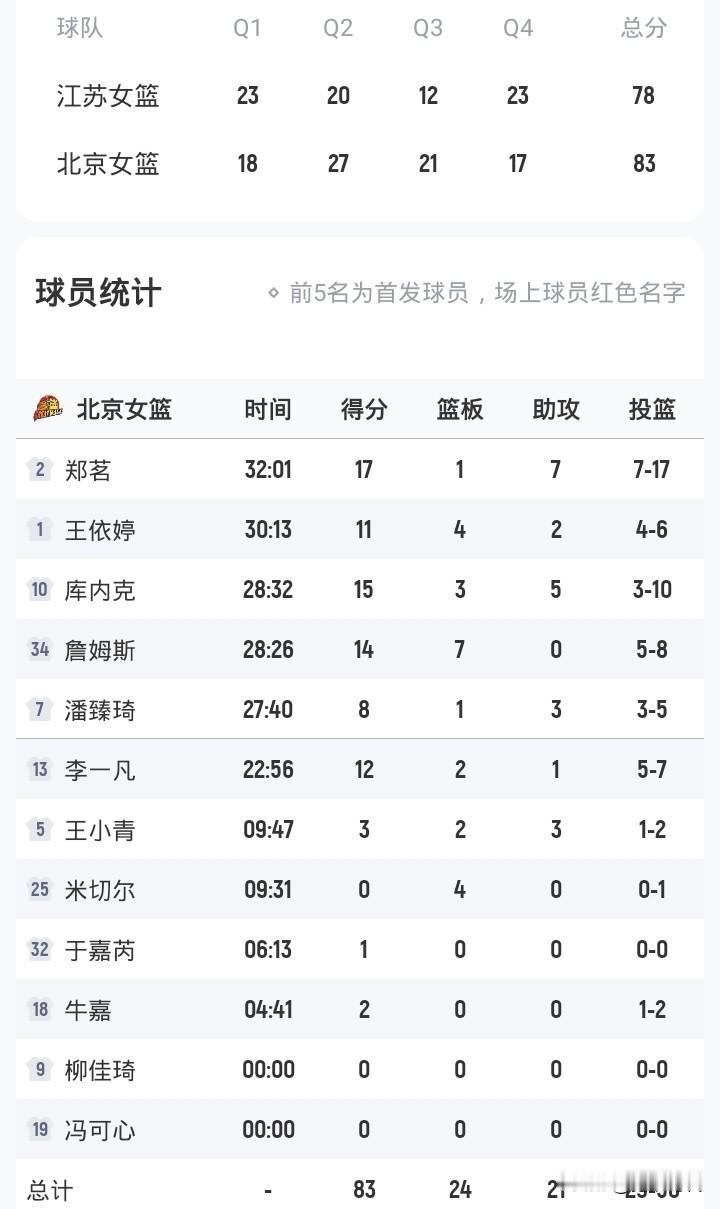Click jersey number badge 2 beside 郑茗
Screen dimensions: 720x1209
click(x=38, y=470)
